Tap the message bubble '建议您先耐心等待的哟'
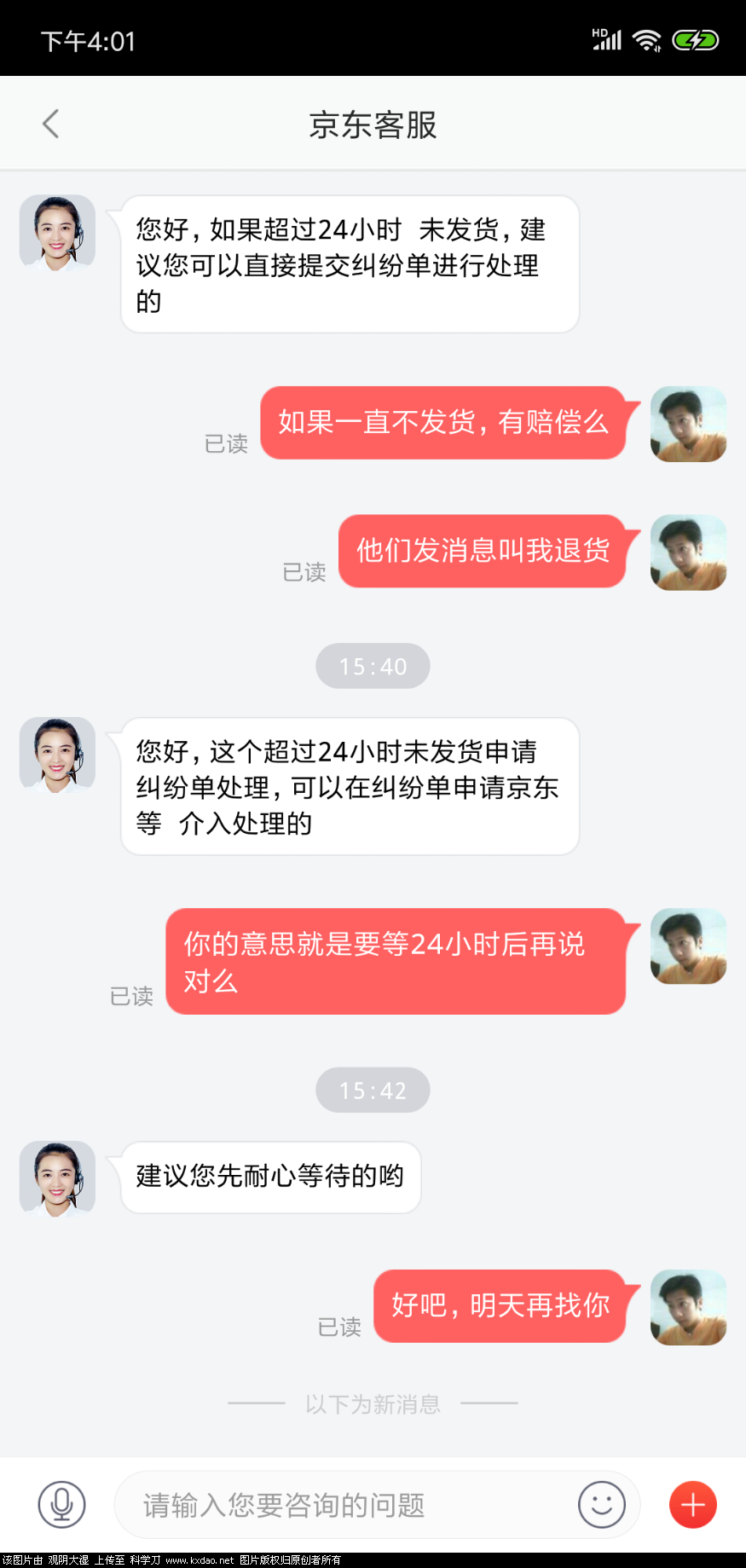Viewport: 746px width, 1568px height. tap(269, 1177)
